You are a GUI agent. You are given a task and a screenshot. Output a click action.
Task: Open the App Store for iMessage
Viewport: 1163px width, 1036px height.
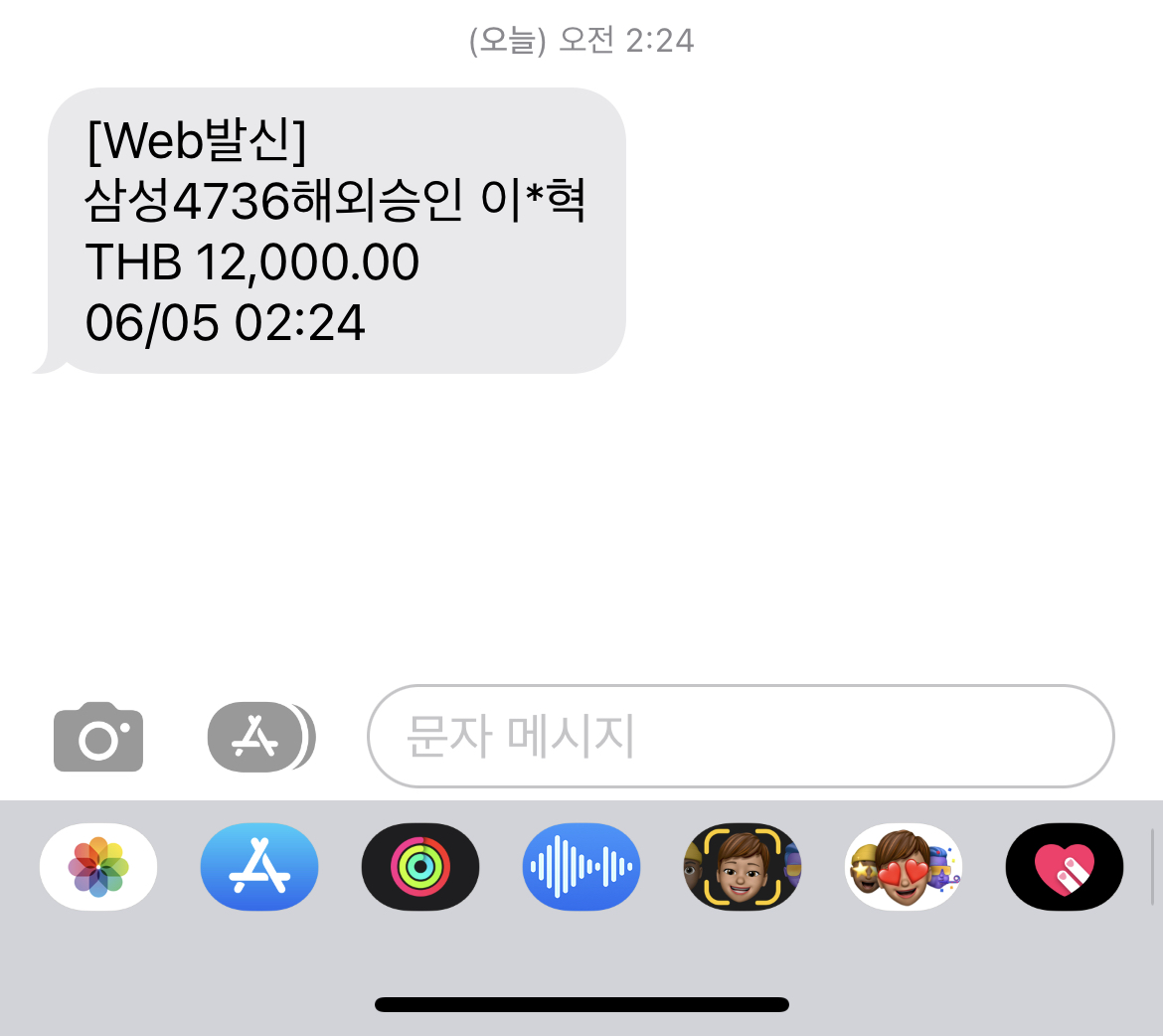[258, 867]
